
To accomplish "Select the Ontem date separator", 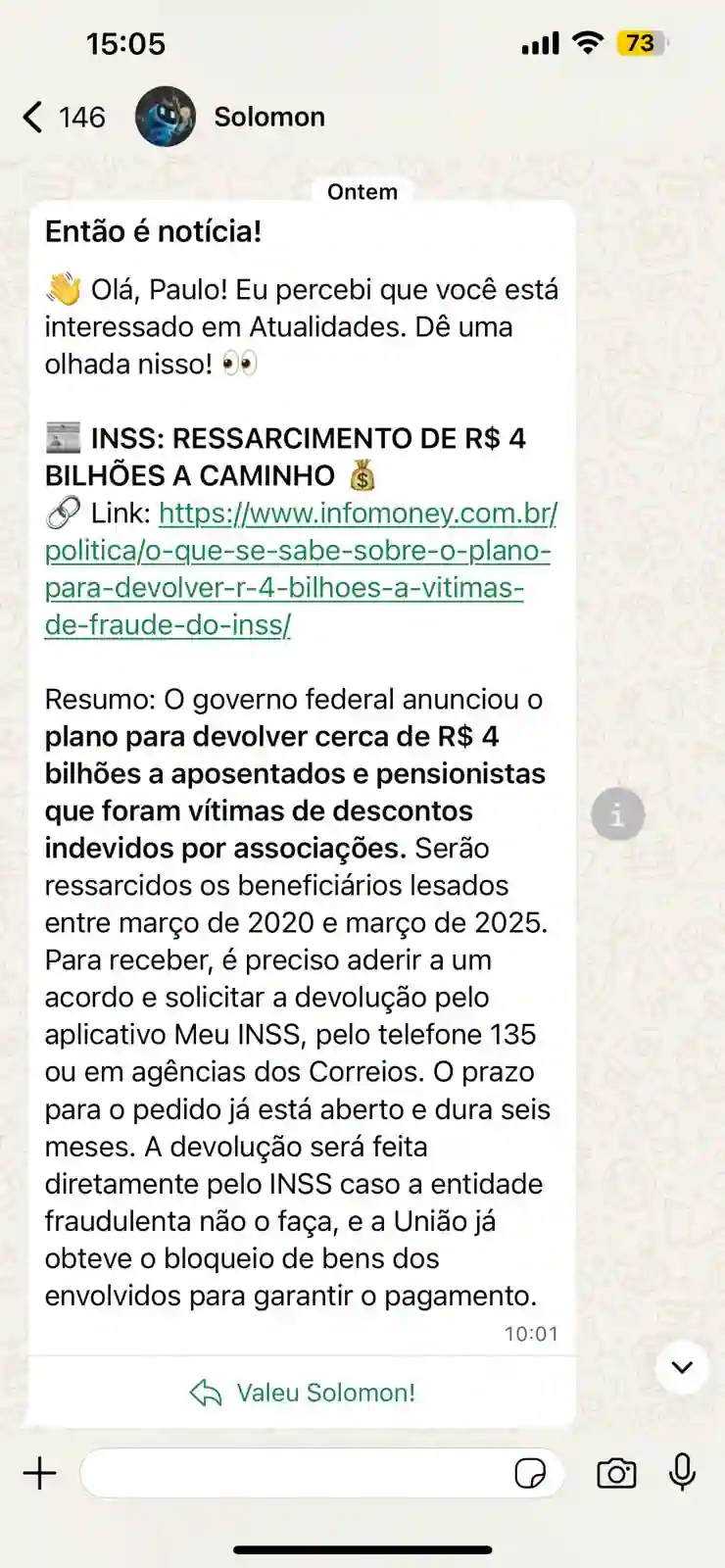I will coord(362,192).
